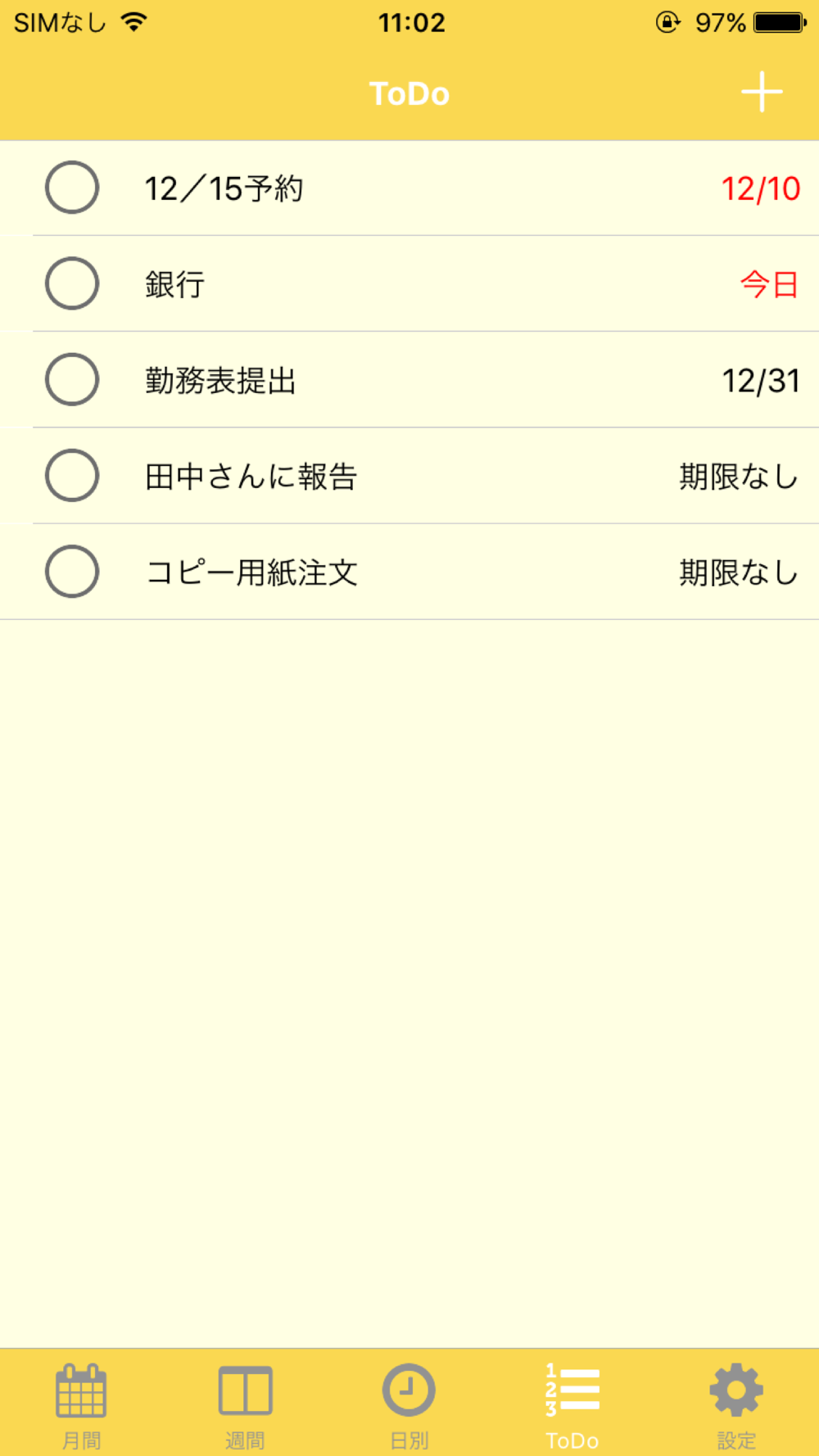The height and width of the screenshot is (1456, 819).
Task: Add a new ToDo item
Action: tap(762, 92)
